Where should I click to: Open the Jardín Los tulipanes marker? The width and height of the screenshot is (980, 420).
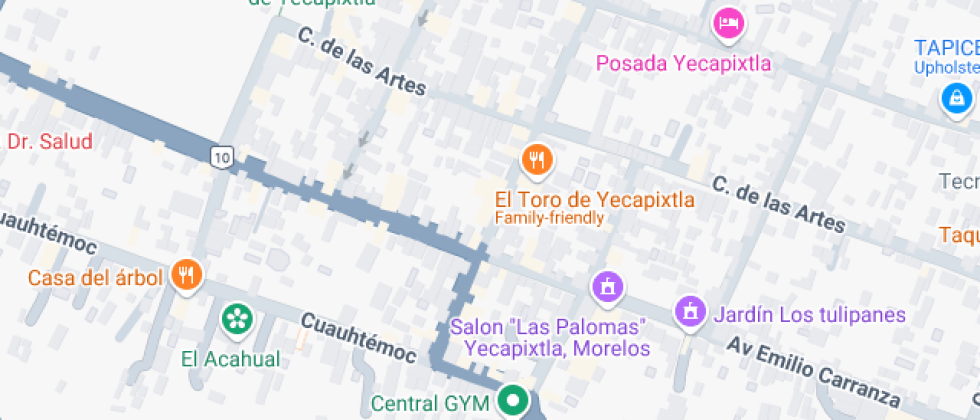(690, 311)
